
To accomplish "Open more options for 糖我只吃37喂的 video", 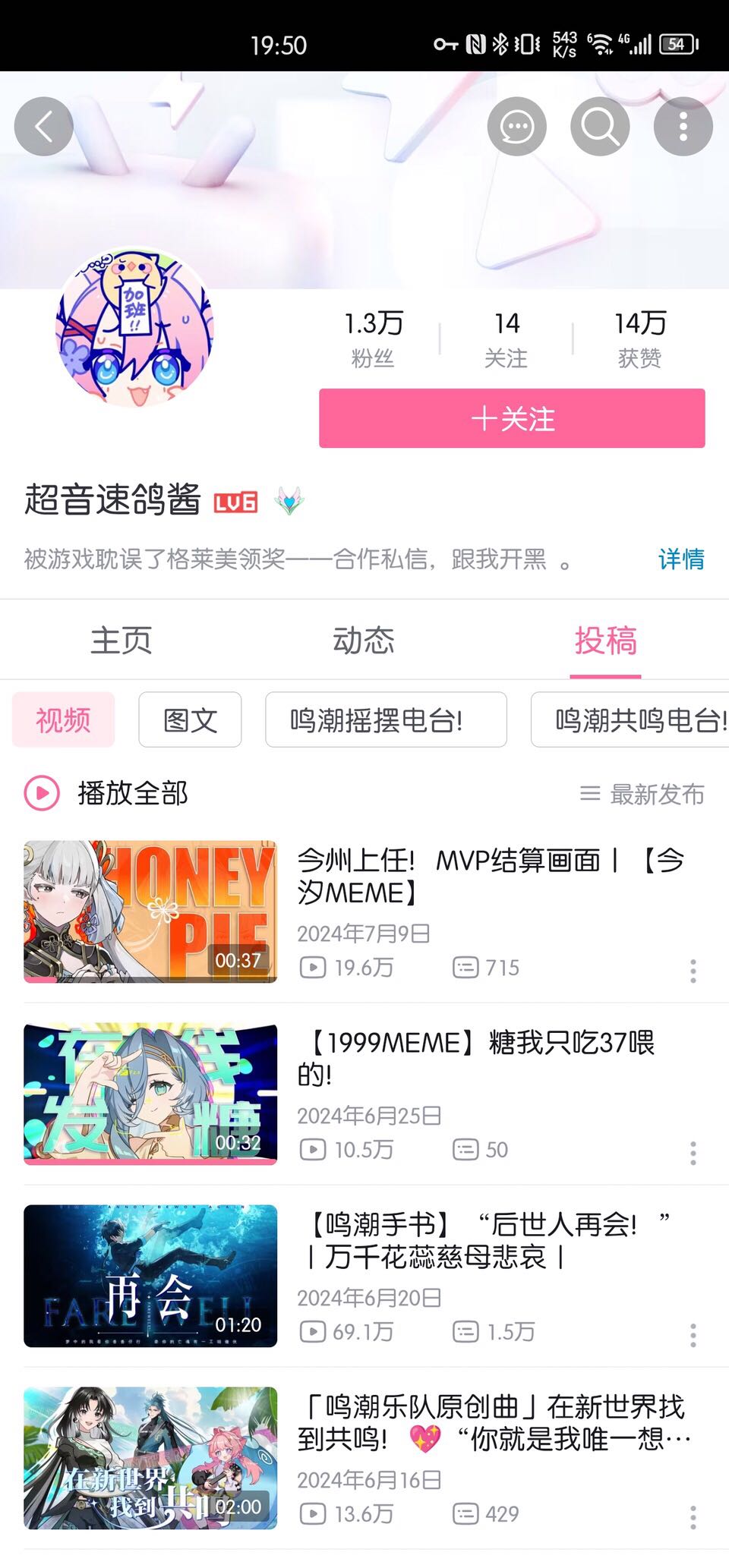I will click(x=693, y=1153).
